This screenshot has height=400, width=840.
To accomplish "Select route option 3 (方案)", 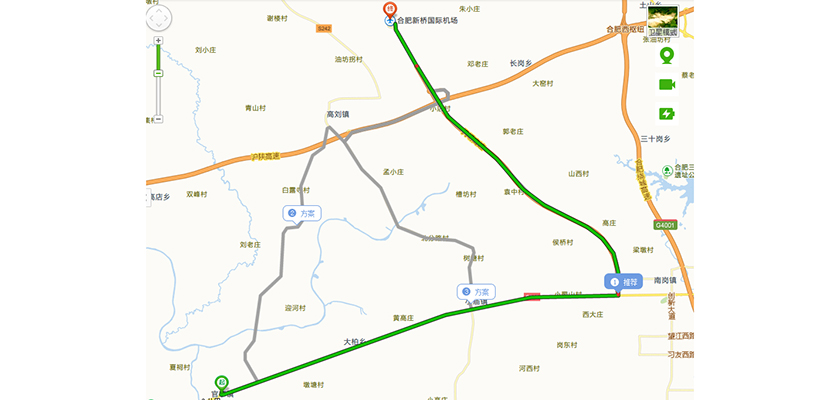I will click(x=477, y=292).
